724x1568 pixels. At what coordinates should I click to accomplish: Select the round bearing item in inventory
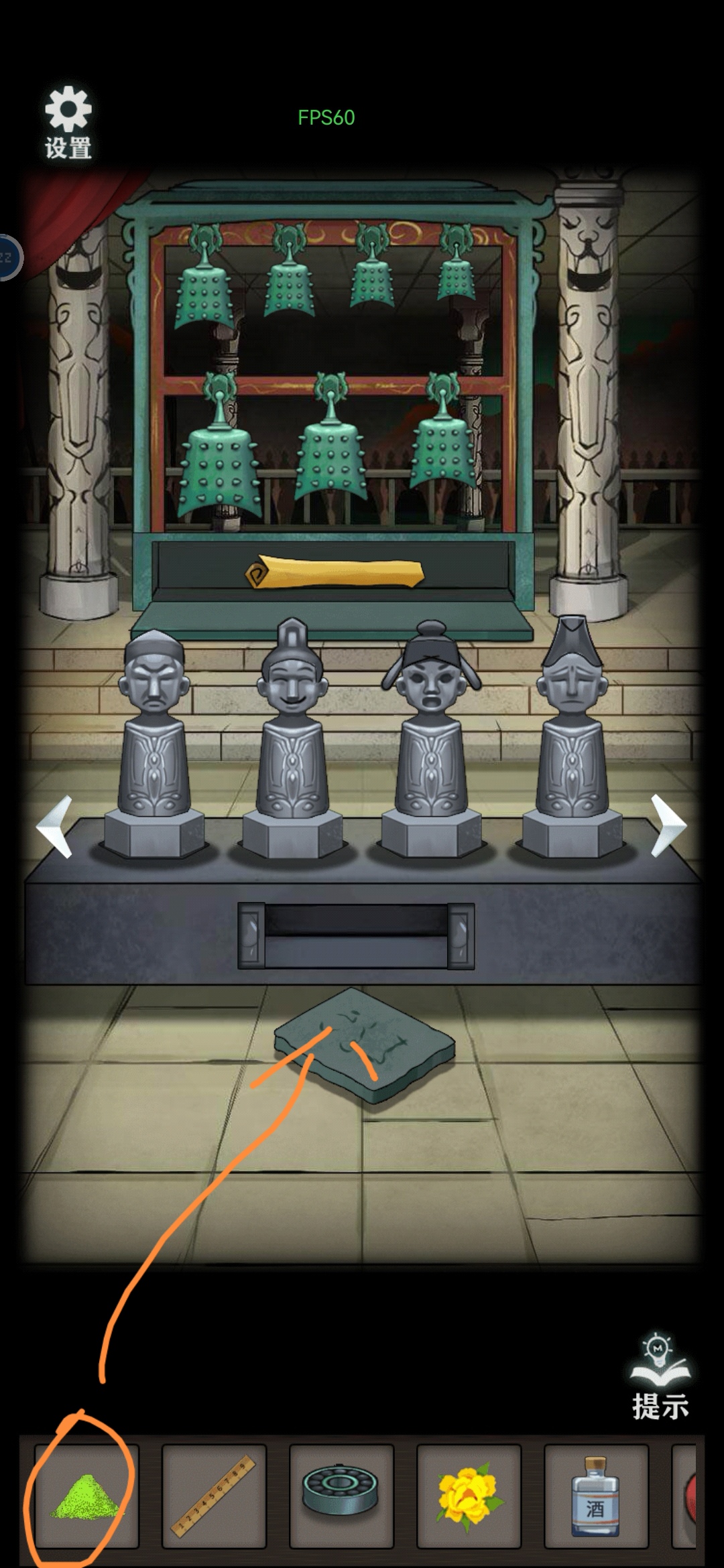point(341,1492)
